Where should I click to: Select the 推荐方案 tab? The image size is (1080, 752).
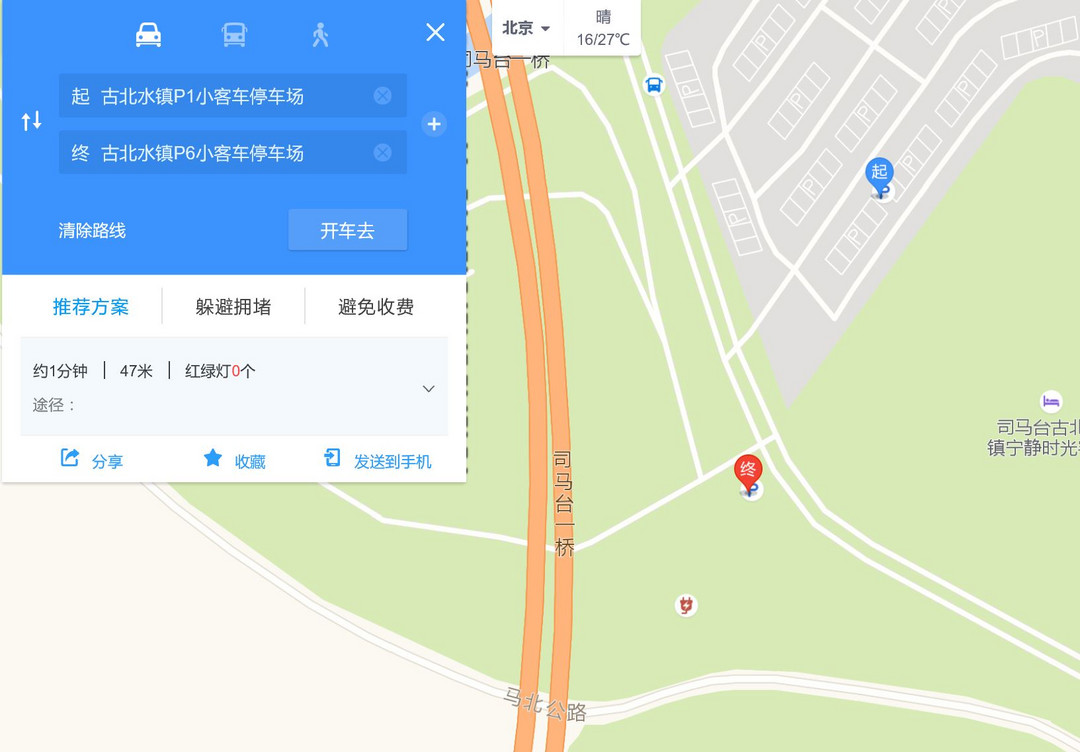pos(91,307)
